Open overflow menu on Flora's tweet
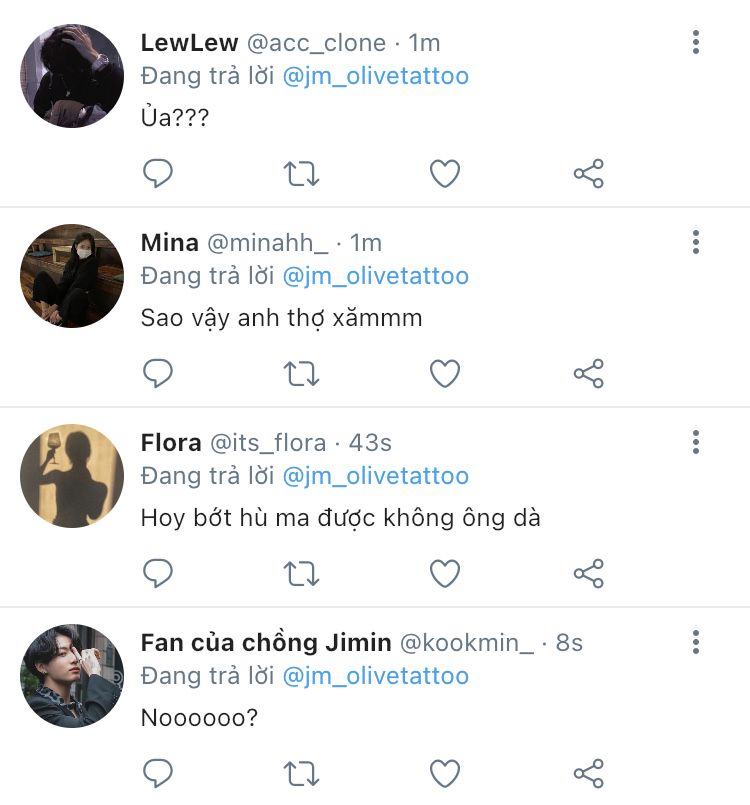 [696, 442]
